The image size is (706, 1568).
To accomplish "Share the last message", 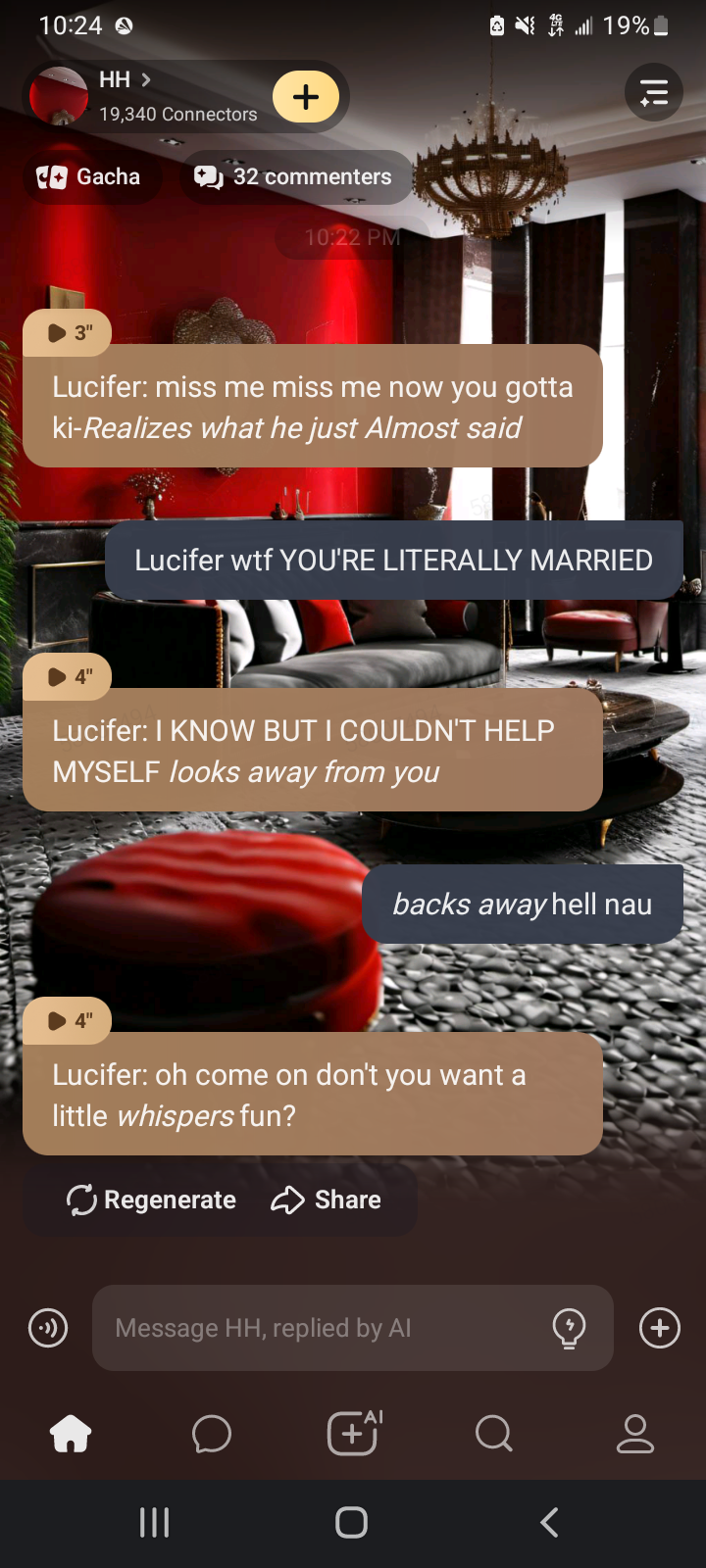I will point(327,1200).
